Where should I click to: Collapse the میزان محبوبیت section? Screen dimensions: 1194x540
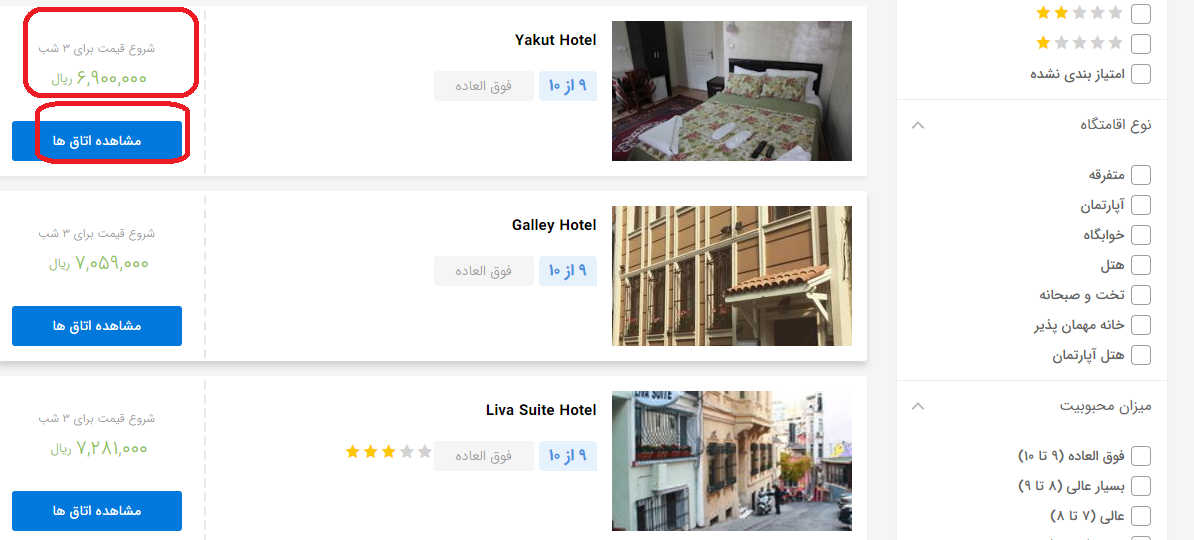click(919, 407)
